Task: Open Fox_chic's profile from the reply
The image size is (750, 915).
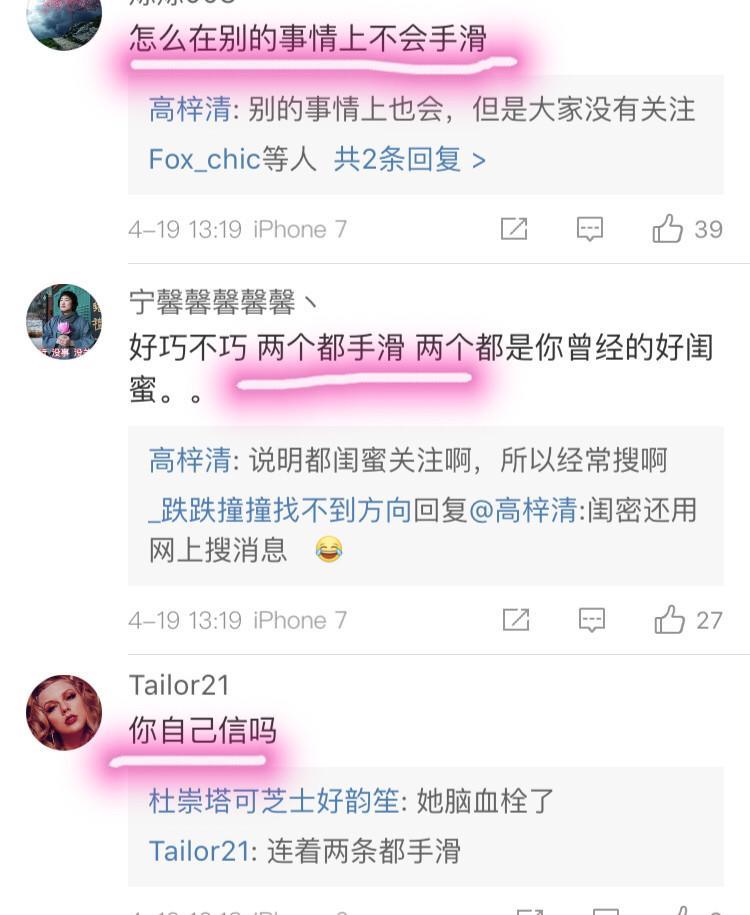Action: 204,159
